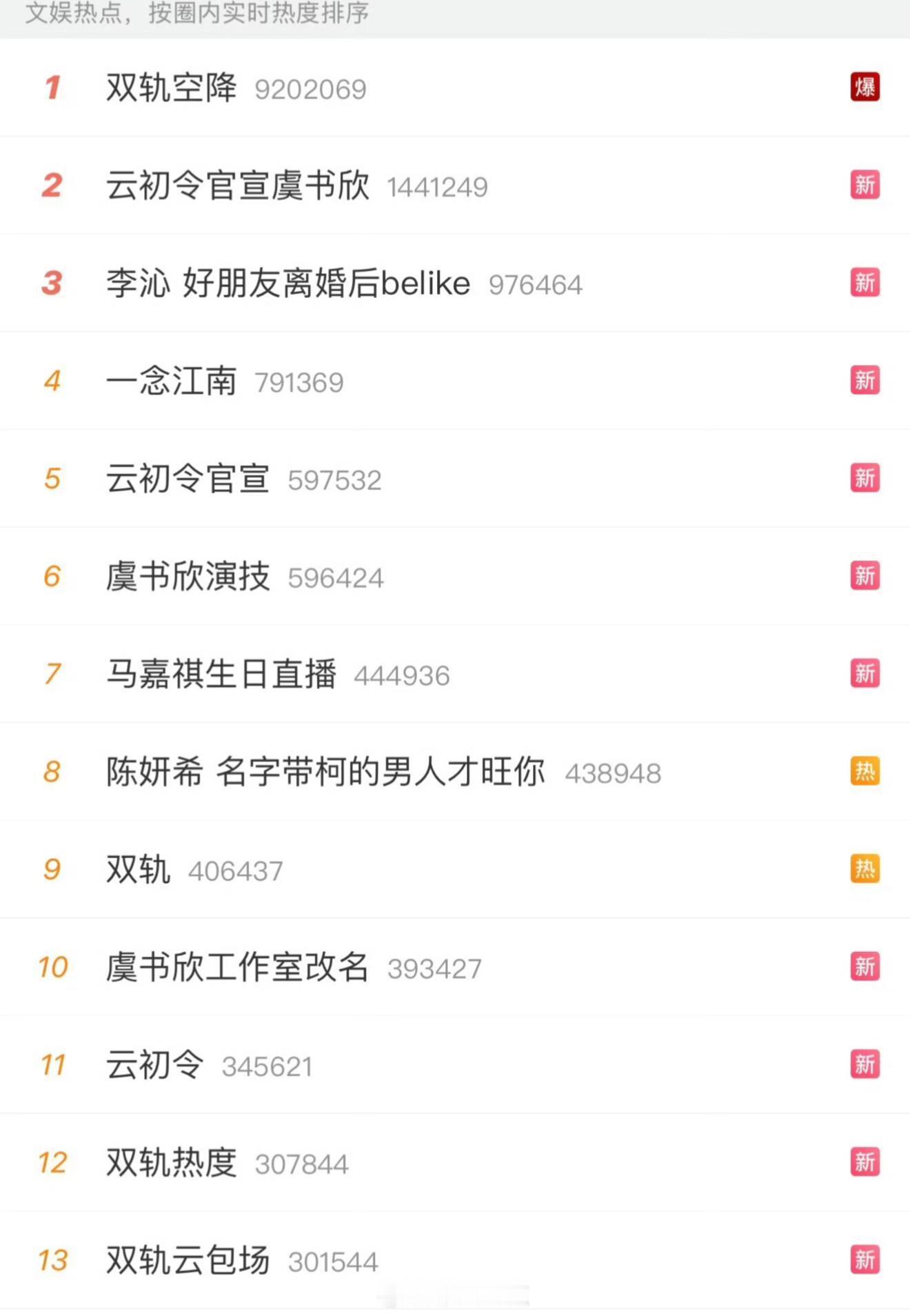Open topic 陈妍希 名字带柯的男人才旺你

[x=325, y=772]
